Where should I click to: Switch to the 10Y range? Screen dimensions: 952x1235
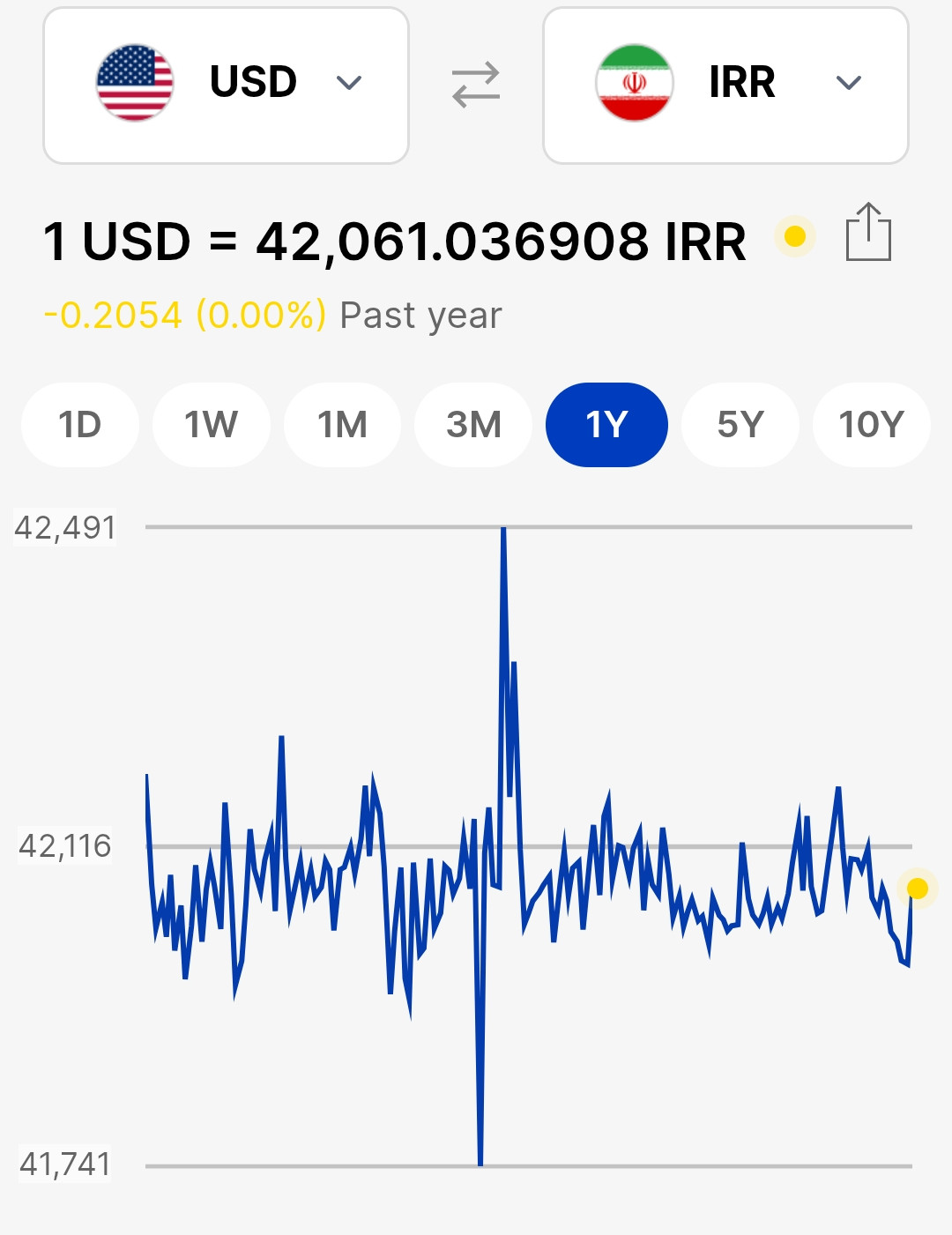pyautogui.click(x=871, y=425)
